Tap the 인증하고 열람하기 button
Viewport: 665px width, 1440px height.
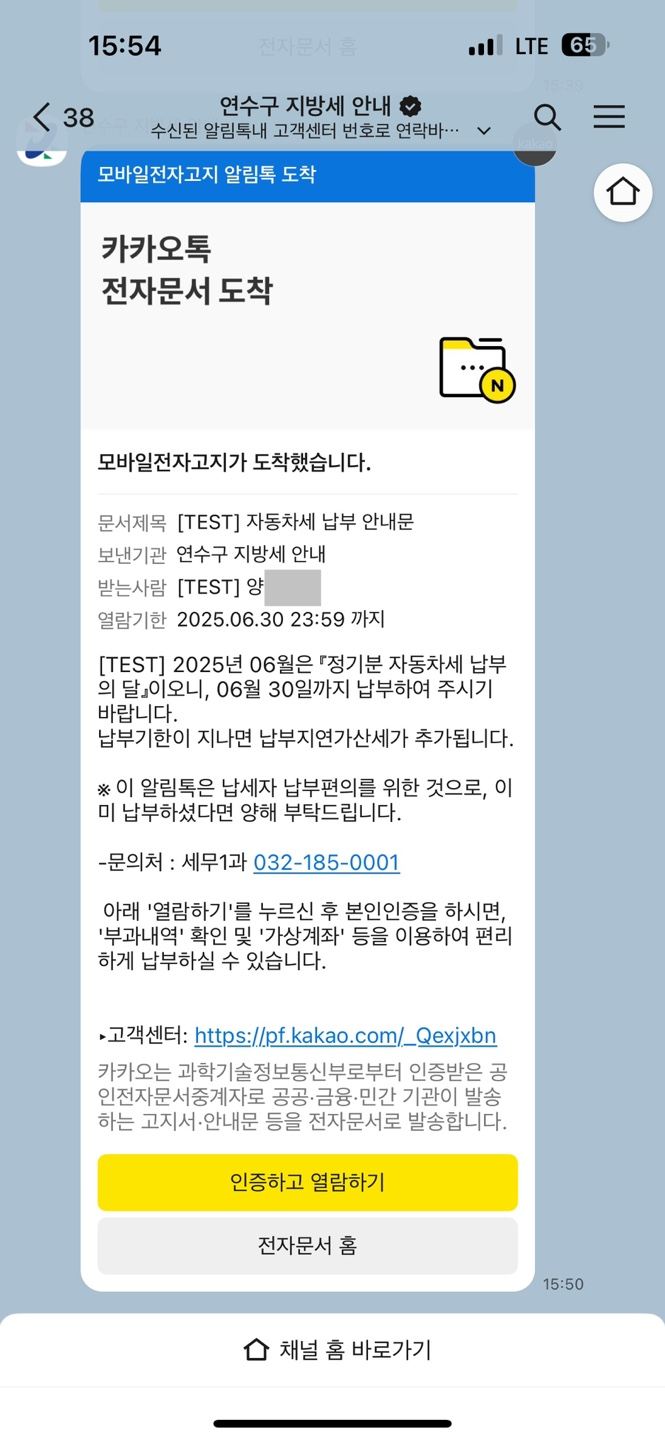pos(307,1182)
